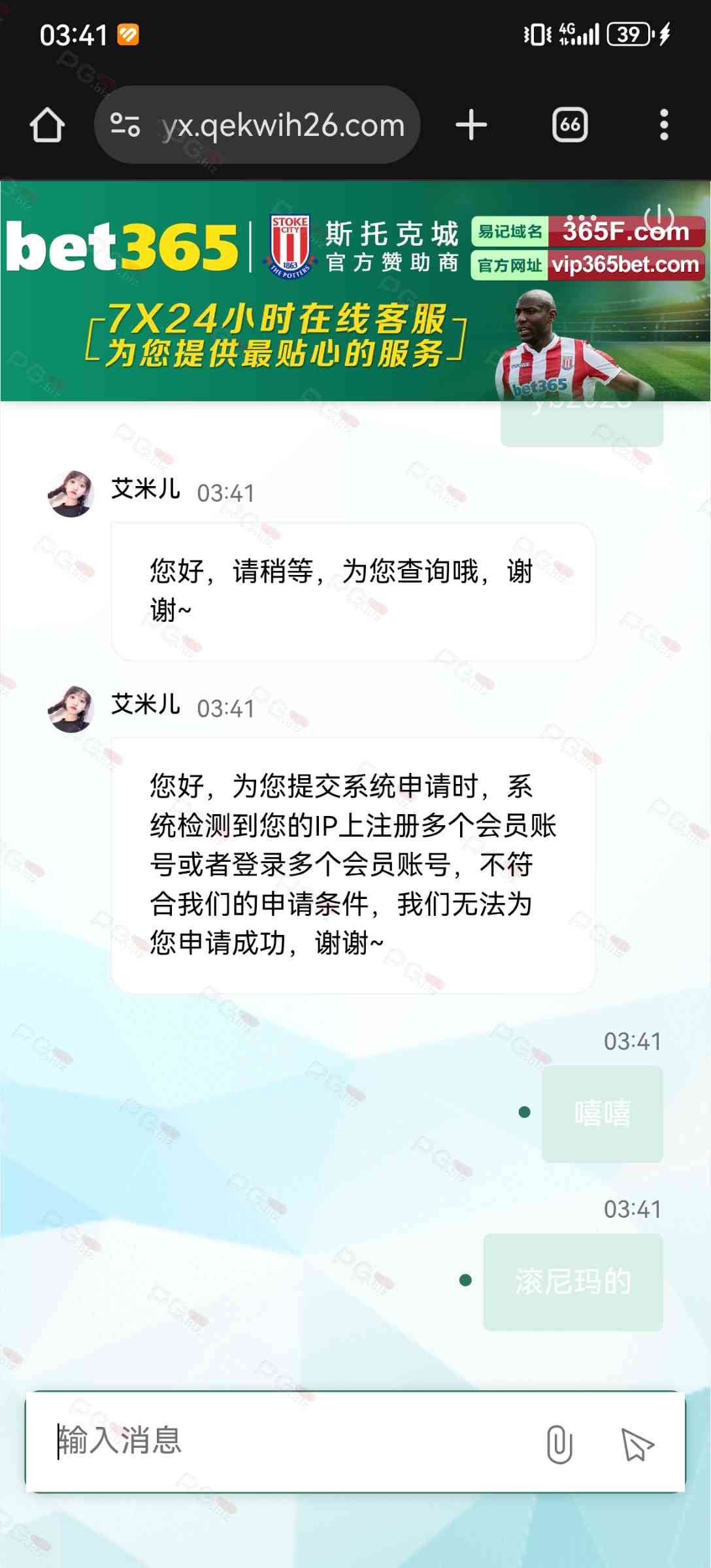Image resolution: width=711 pixels, height=1568 pixels.
Task: Open the tab switcher showing 66 tabs
Action: click(x=570, y=125)
